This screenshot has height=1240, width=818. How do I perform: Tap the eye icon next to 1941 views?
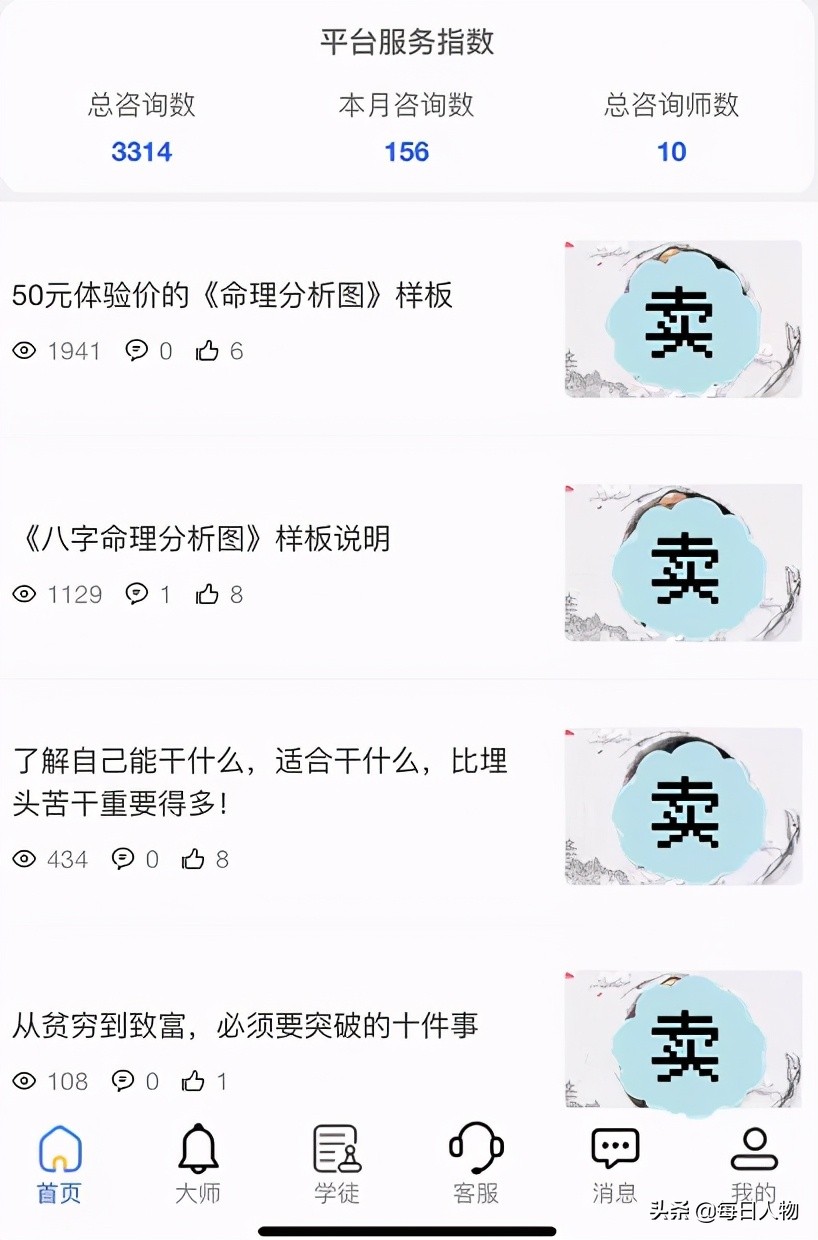pos(24,350)
